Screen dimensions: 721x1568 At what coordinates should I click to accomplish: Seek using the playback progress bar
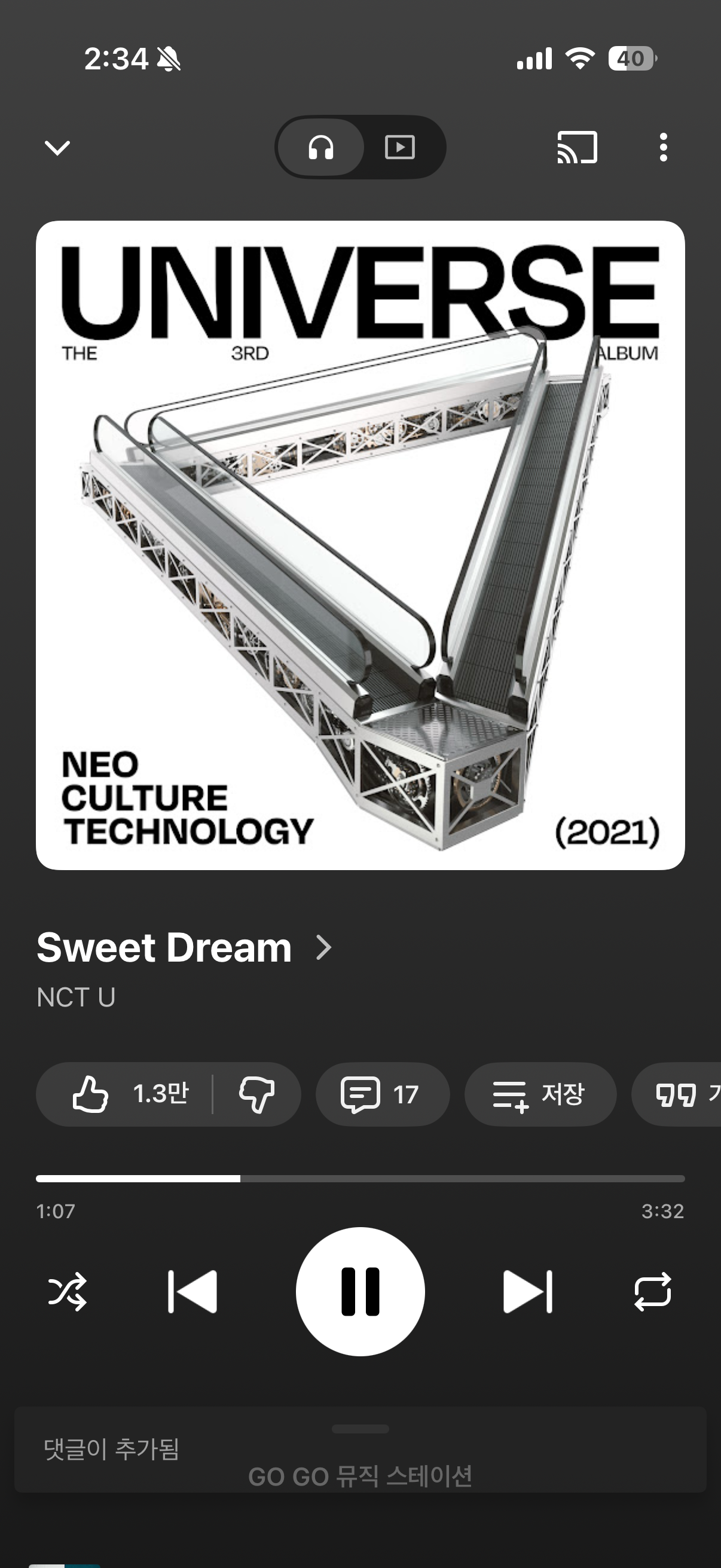(x=360, y=1178)
